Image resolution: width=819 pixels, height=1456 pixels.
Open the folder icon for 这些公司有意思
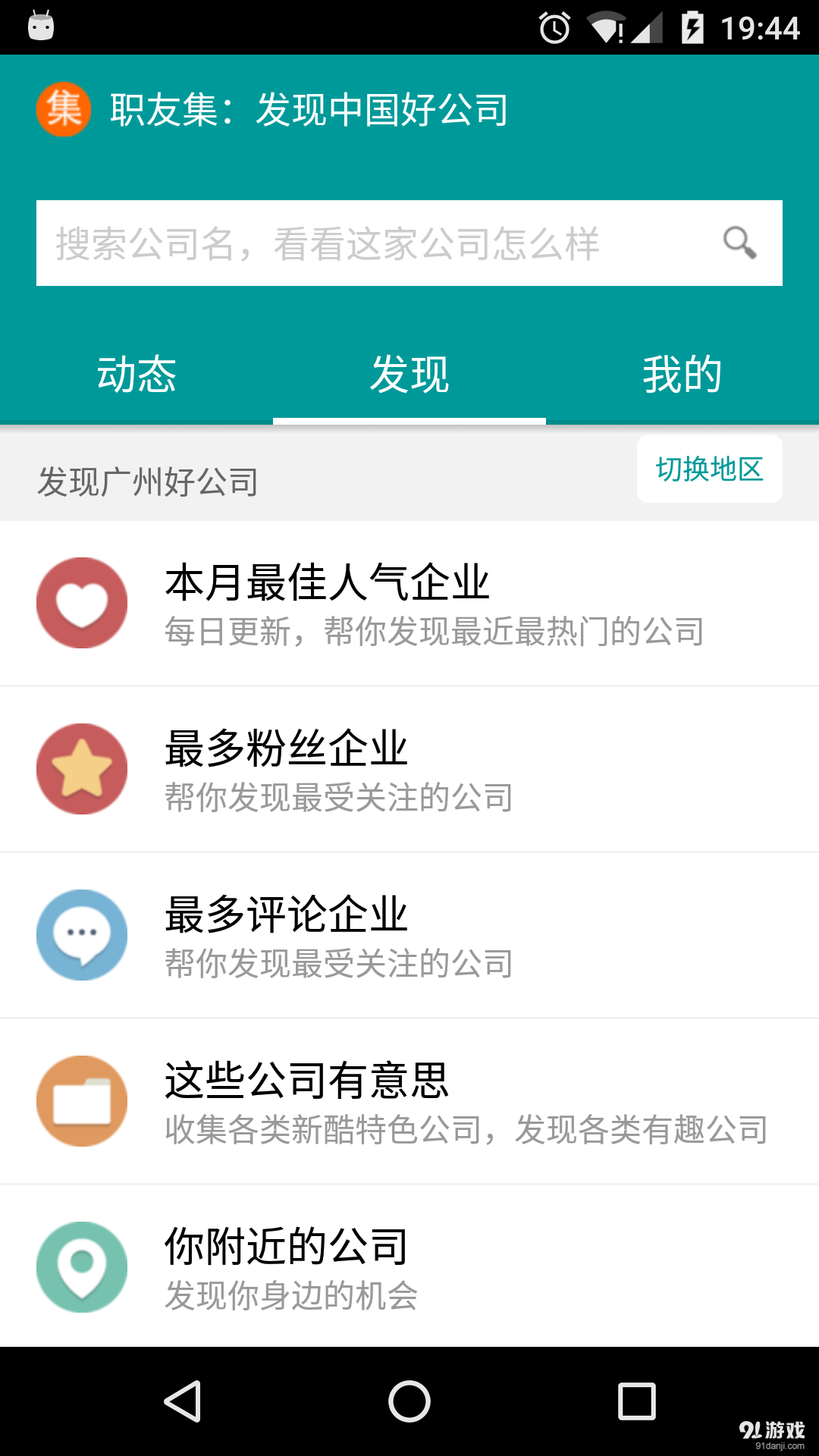[81, 1100]
